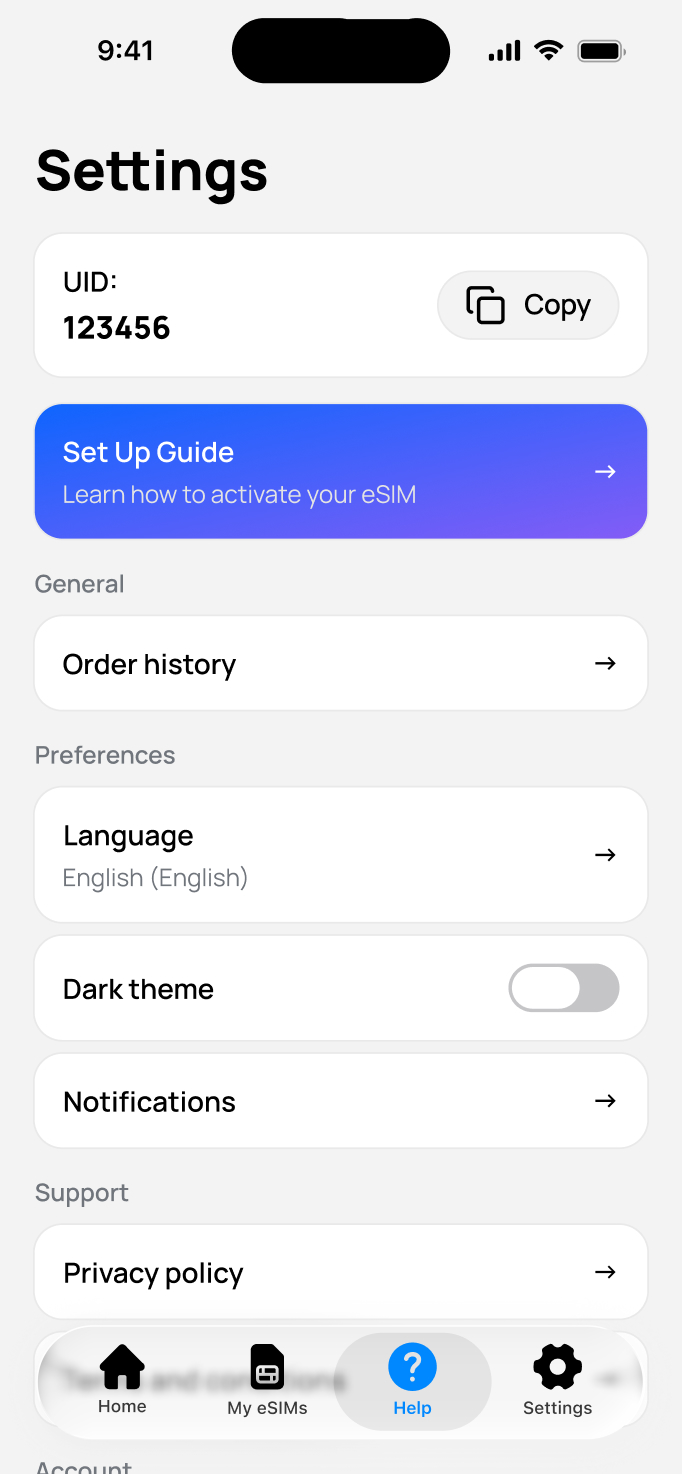Switch to the My eSIMs tab
The width and height of the screenshot is (682, 1474).
tap(267, 1381)
